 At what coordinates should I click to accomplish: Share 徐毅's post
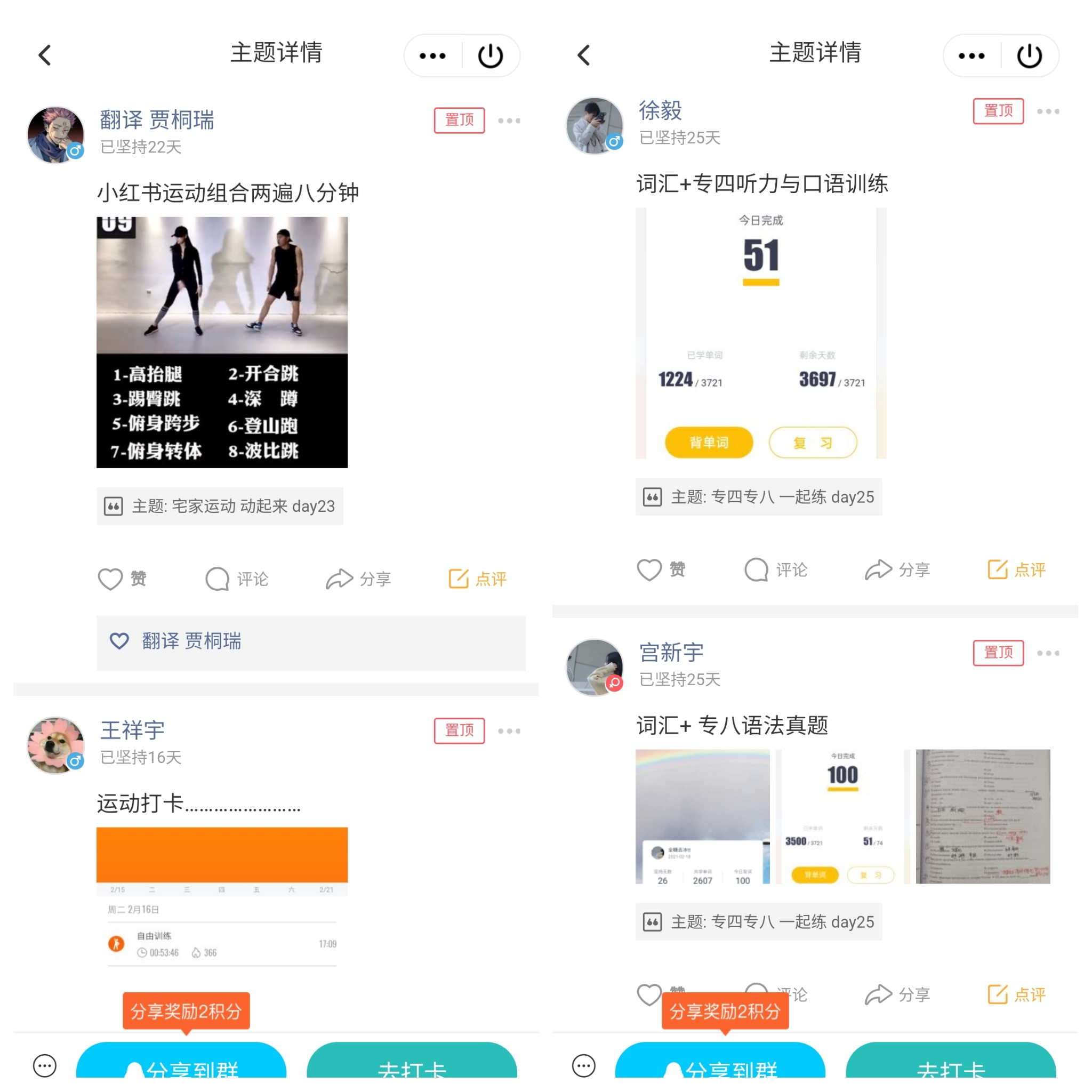click(x=897, y=570)
